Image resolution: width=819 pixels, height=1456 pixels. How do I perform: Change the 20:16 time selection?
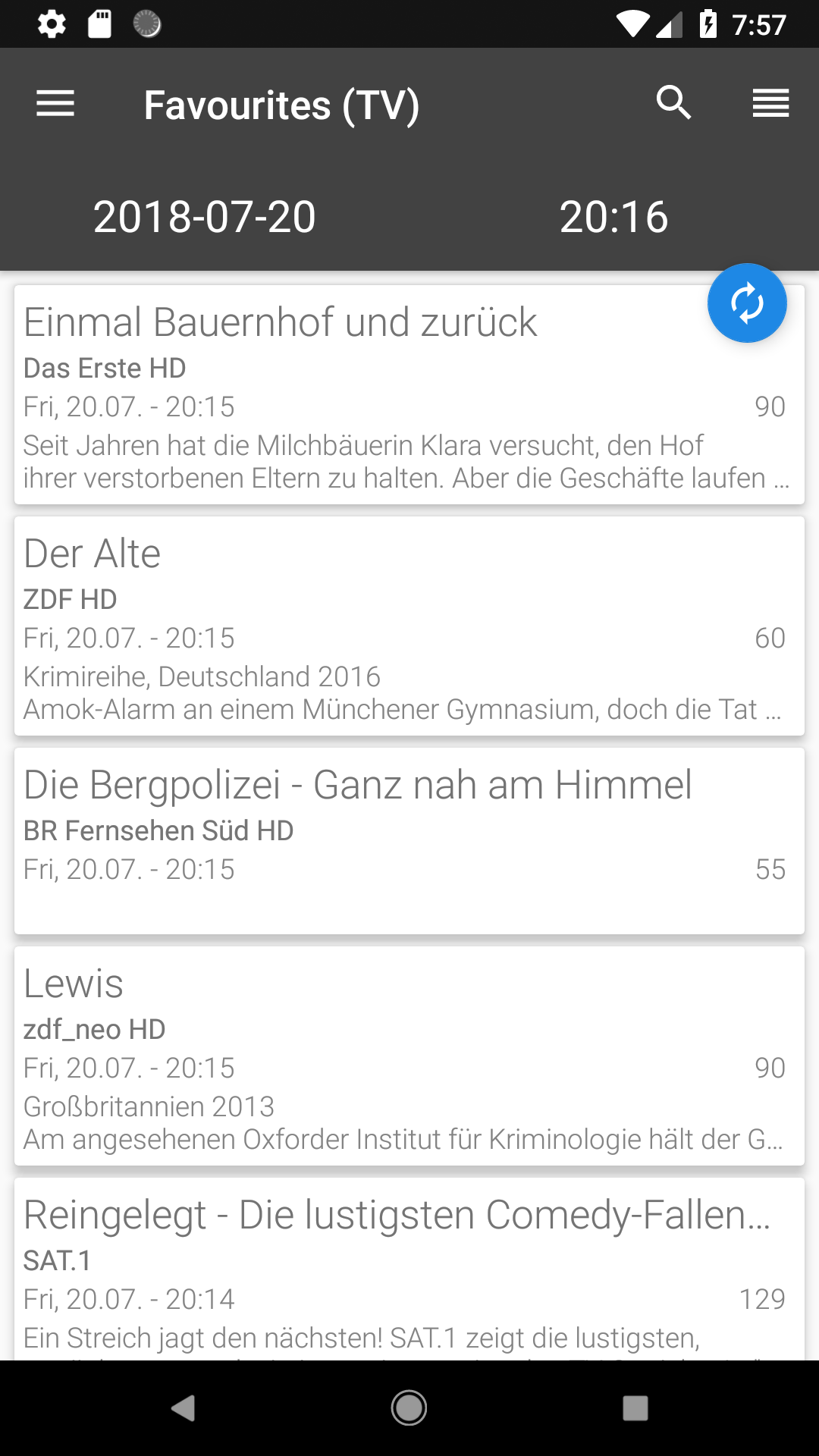(613, 217)
